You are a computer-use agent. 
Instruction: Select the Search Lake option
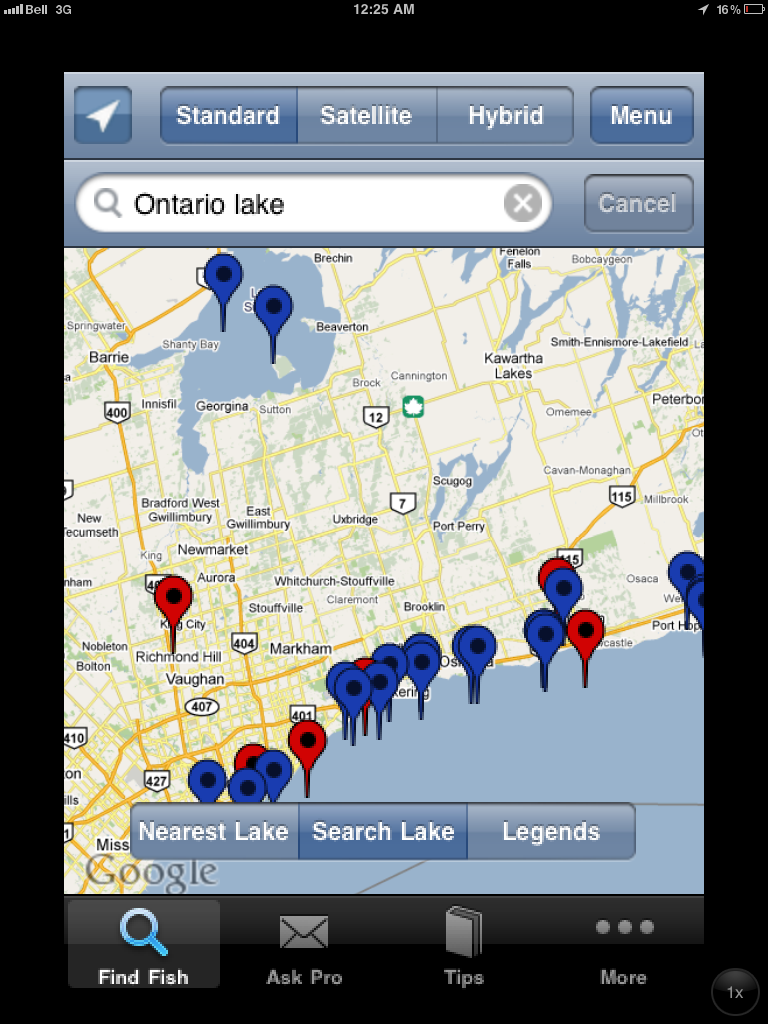tap(383, 831)
